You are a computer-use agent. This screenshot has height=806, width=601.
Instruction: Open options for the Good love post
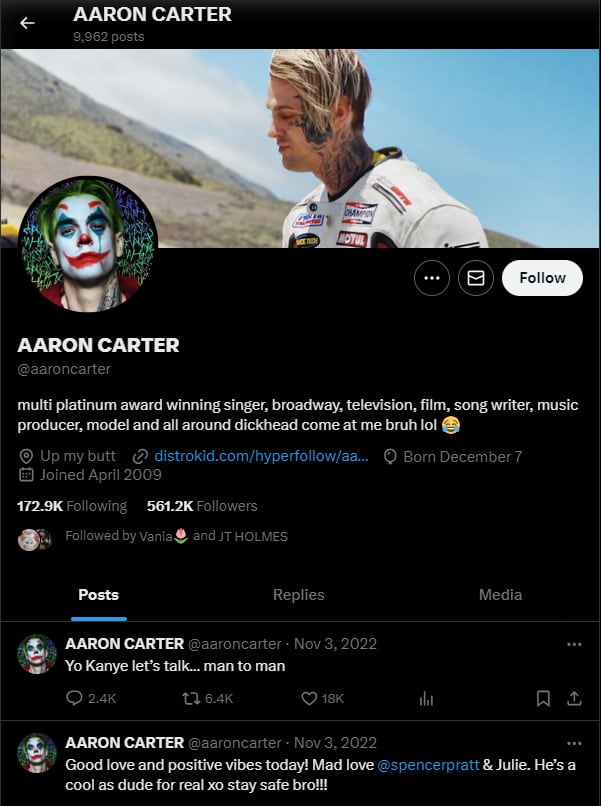[x=574, y=744]
